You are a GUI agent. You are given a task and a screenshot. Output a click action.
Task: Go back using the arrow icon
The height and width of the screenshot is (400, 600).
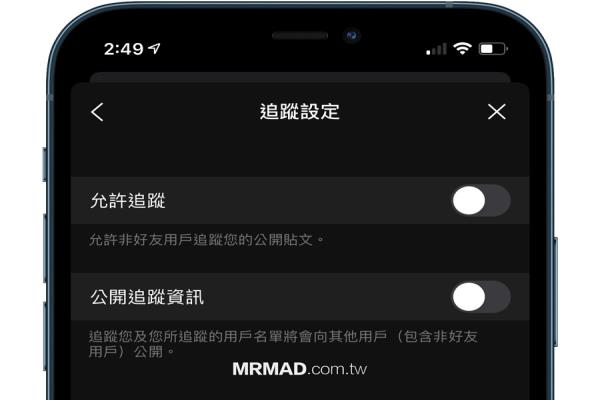[97, 112]
